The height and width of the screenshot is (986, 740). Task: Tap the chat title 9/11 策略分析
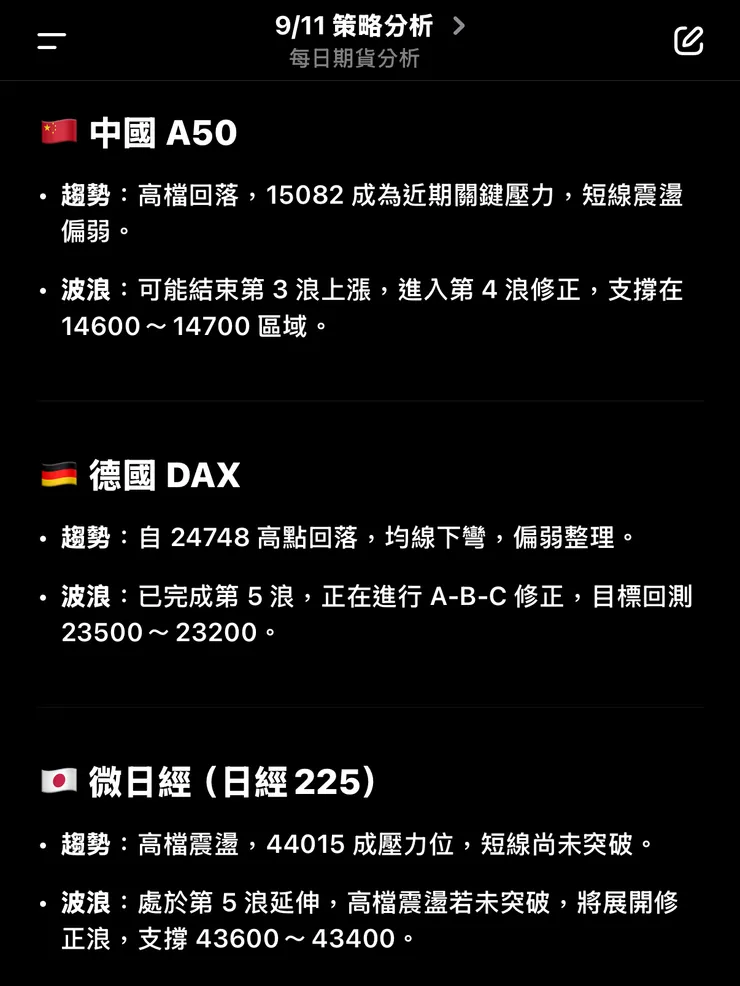click(x=355, y=27)
